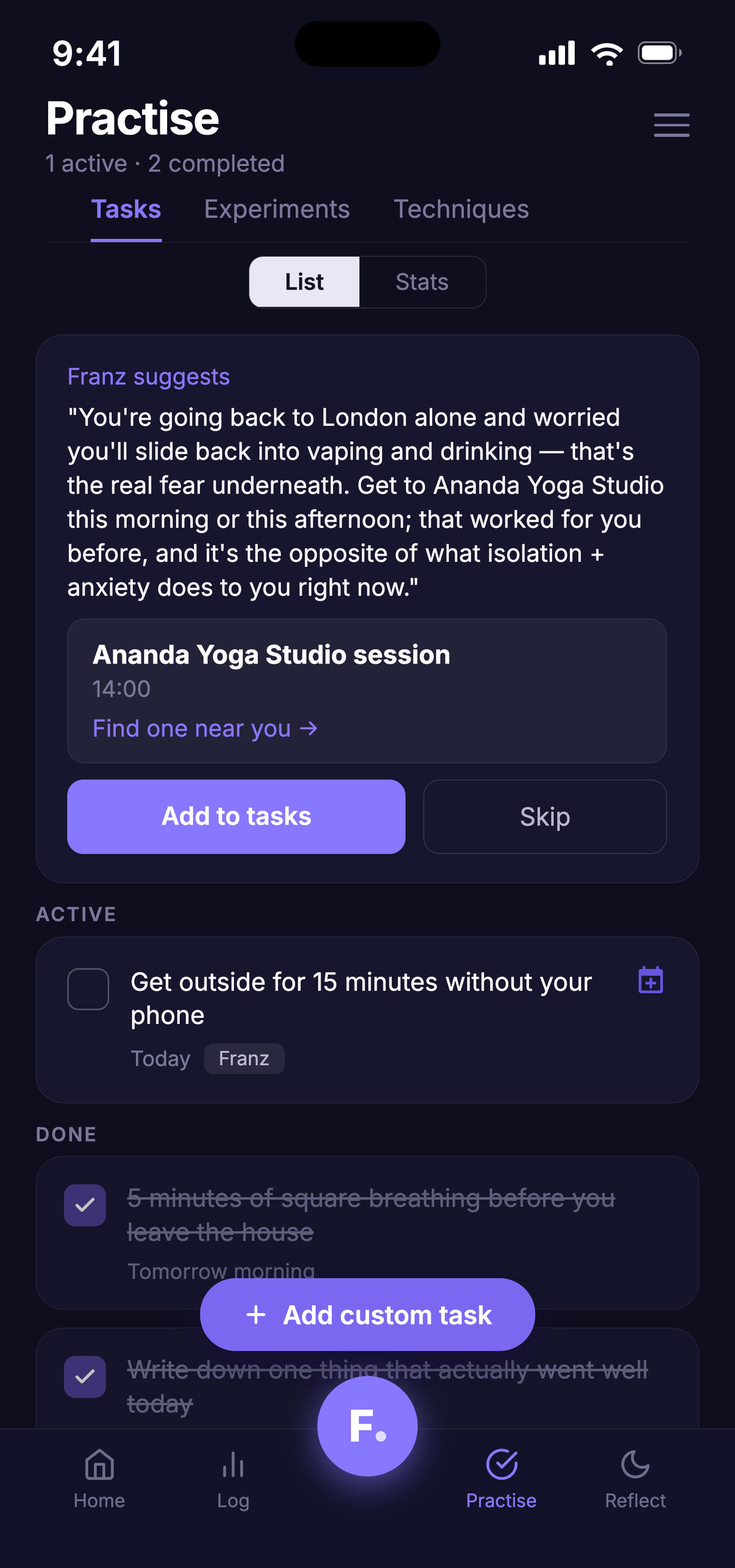Viewport: 735px width, 1568px height.
Task: Uncheck the Write down one thing task
Action: pos(85,1377)
